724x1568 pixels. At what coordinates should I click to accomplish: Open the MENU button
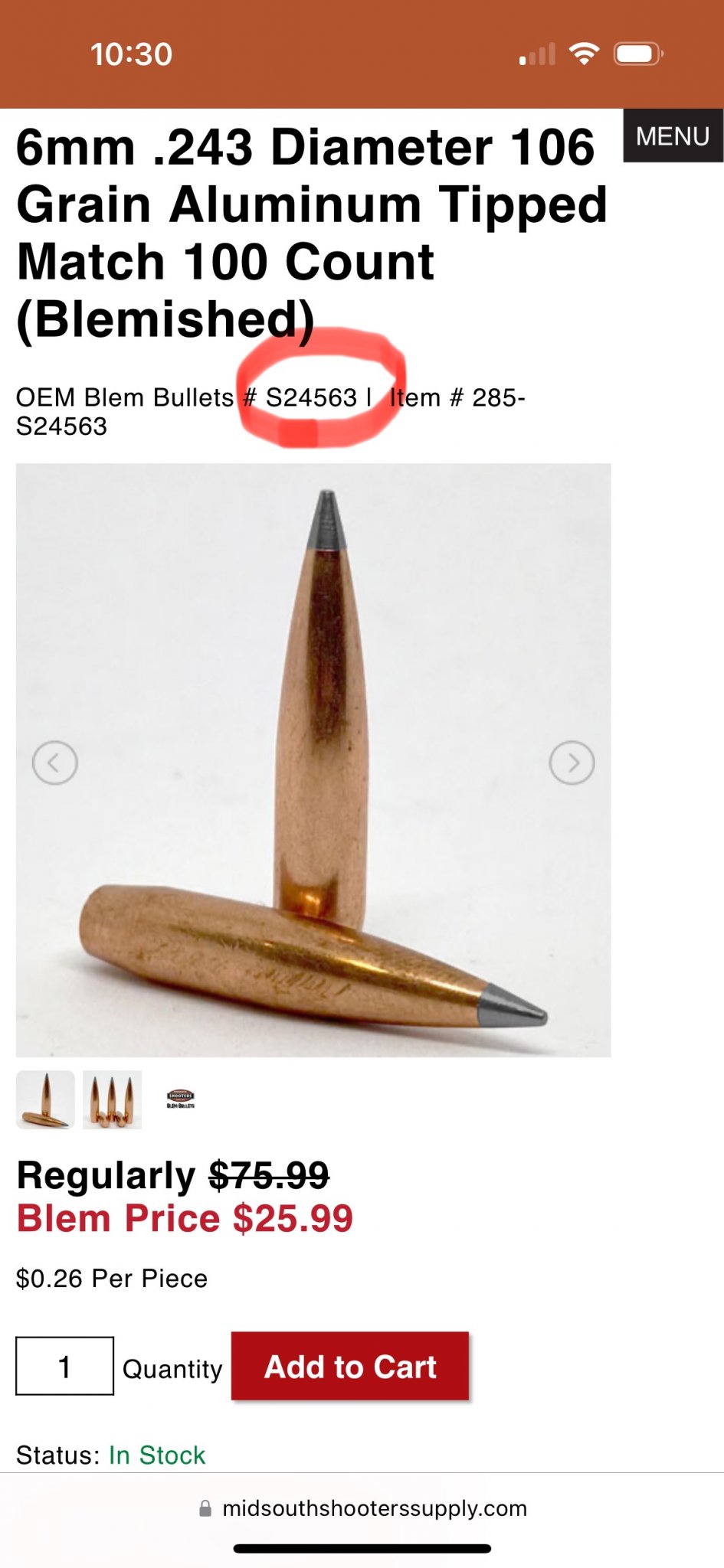672,136
